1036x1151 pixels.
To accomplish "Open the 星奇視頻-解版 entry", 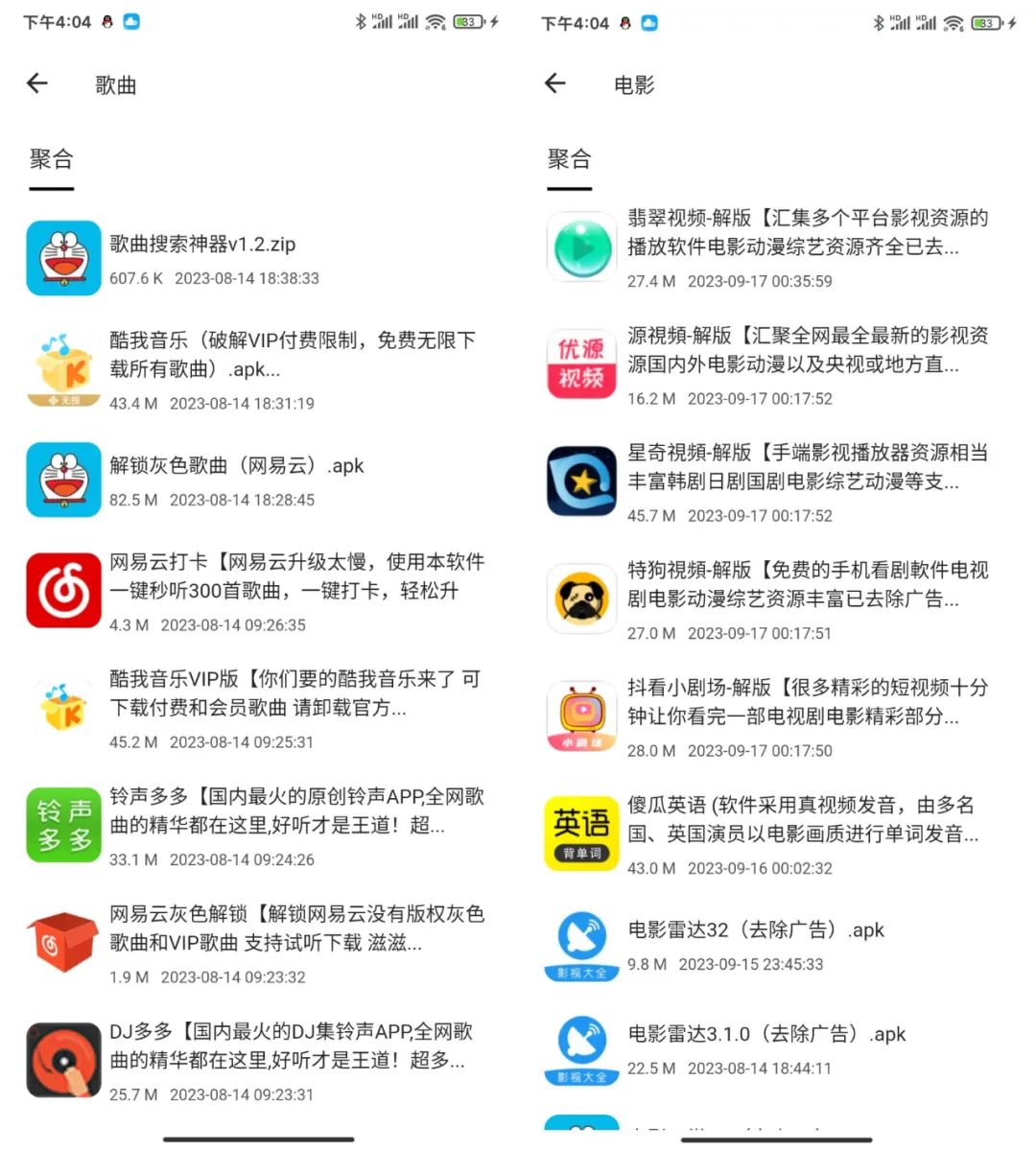I will [x=806, y=466].
